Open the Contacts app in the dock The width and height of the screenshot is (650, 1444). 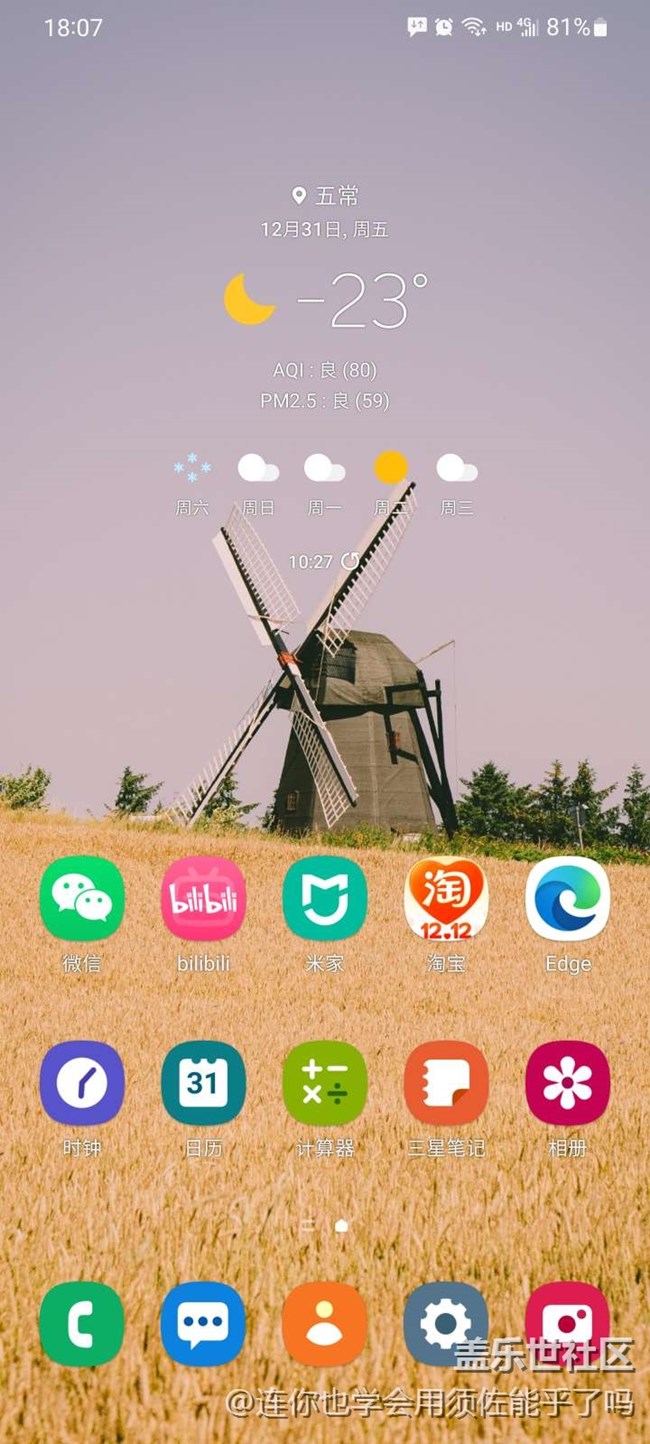325,1324
